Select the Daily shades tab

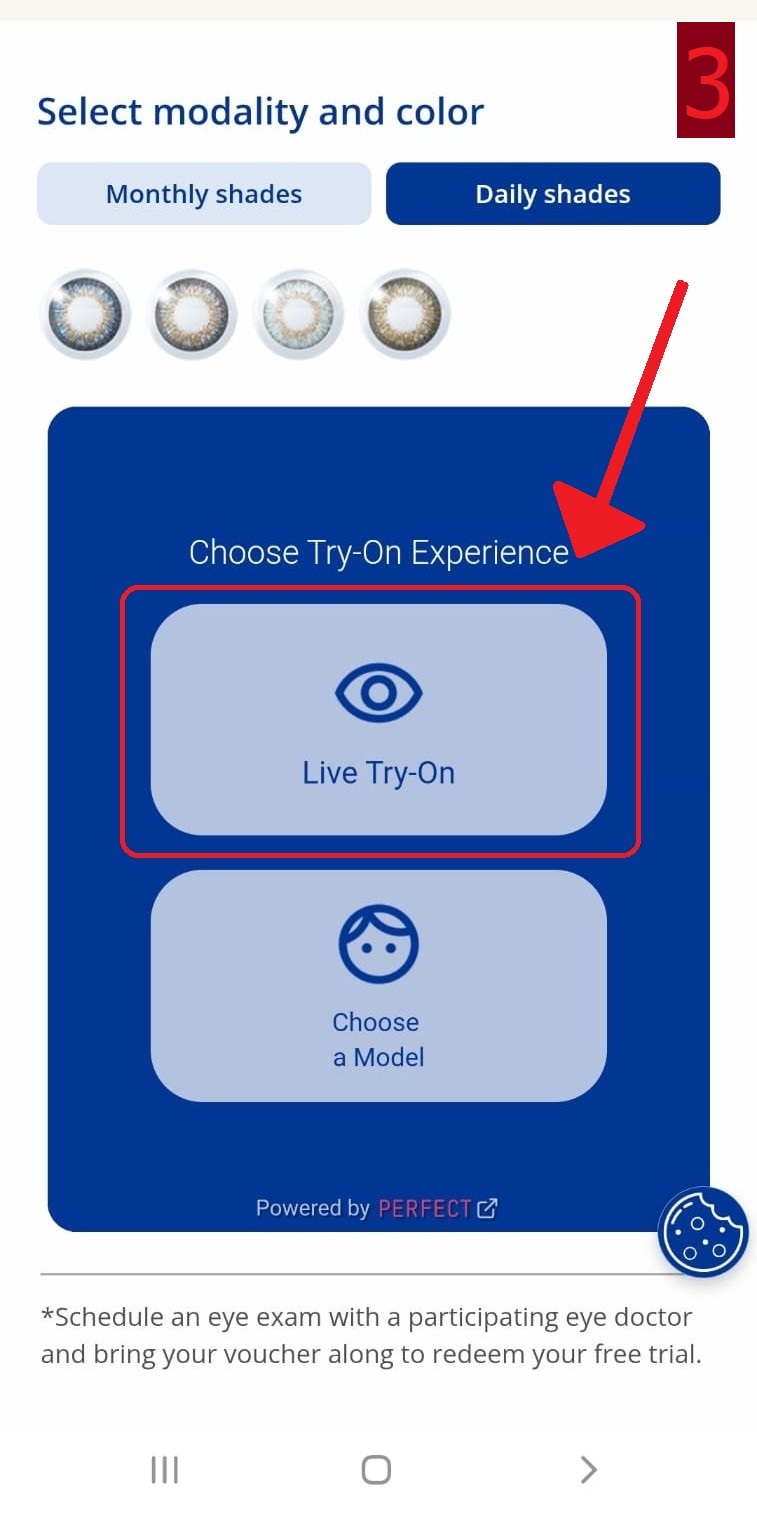click(x=552, y=194)
